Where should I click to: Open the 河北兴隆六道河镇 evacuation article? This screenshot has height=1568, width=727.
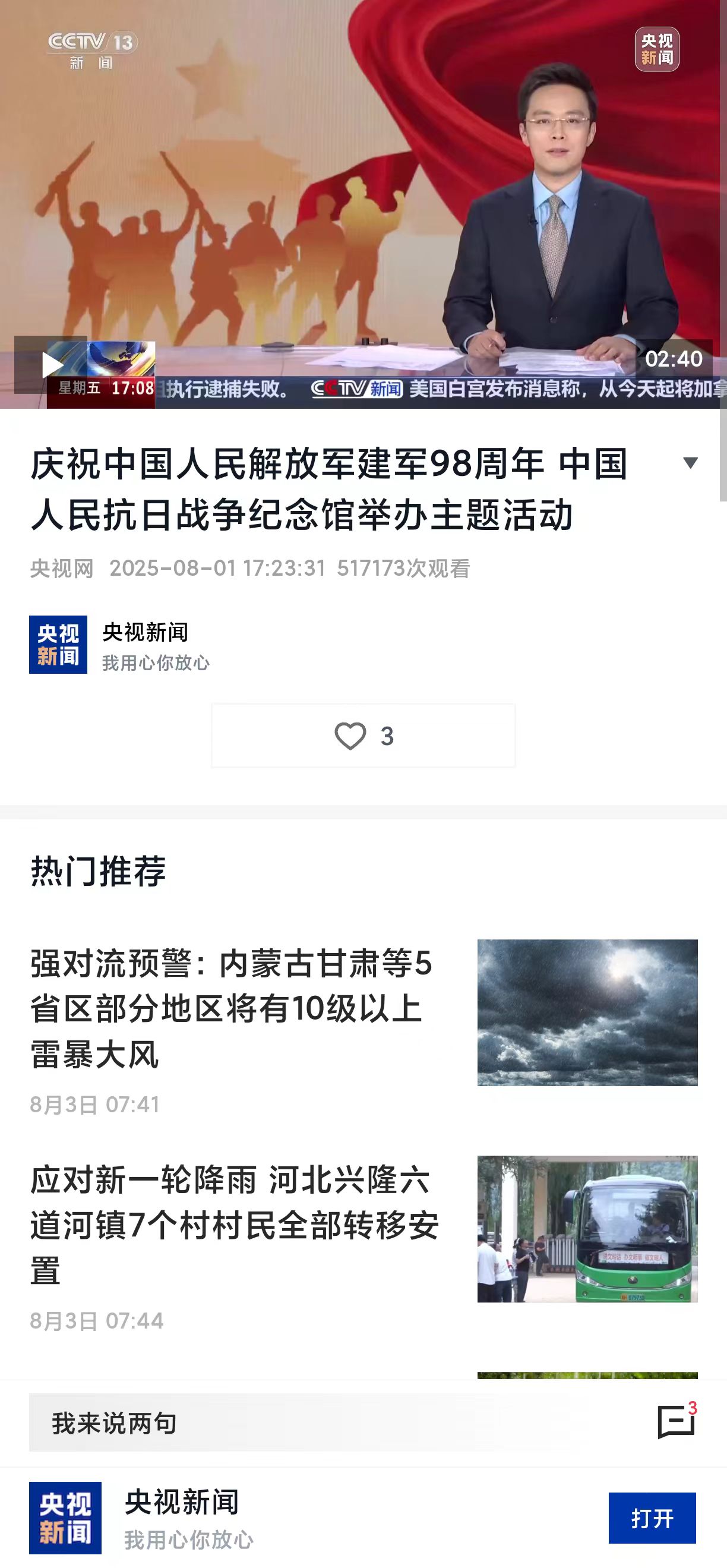point(234,1225)
